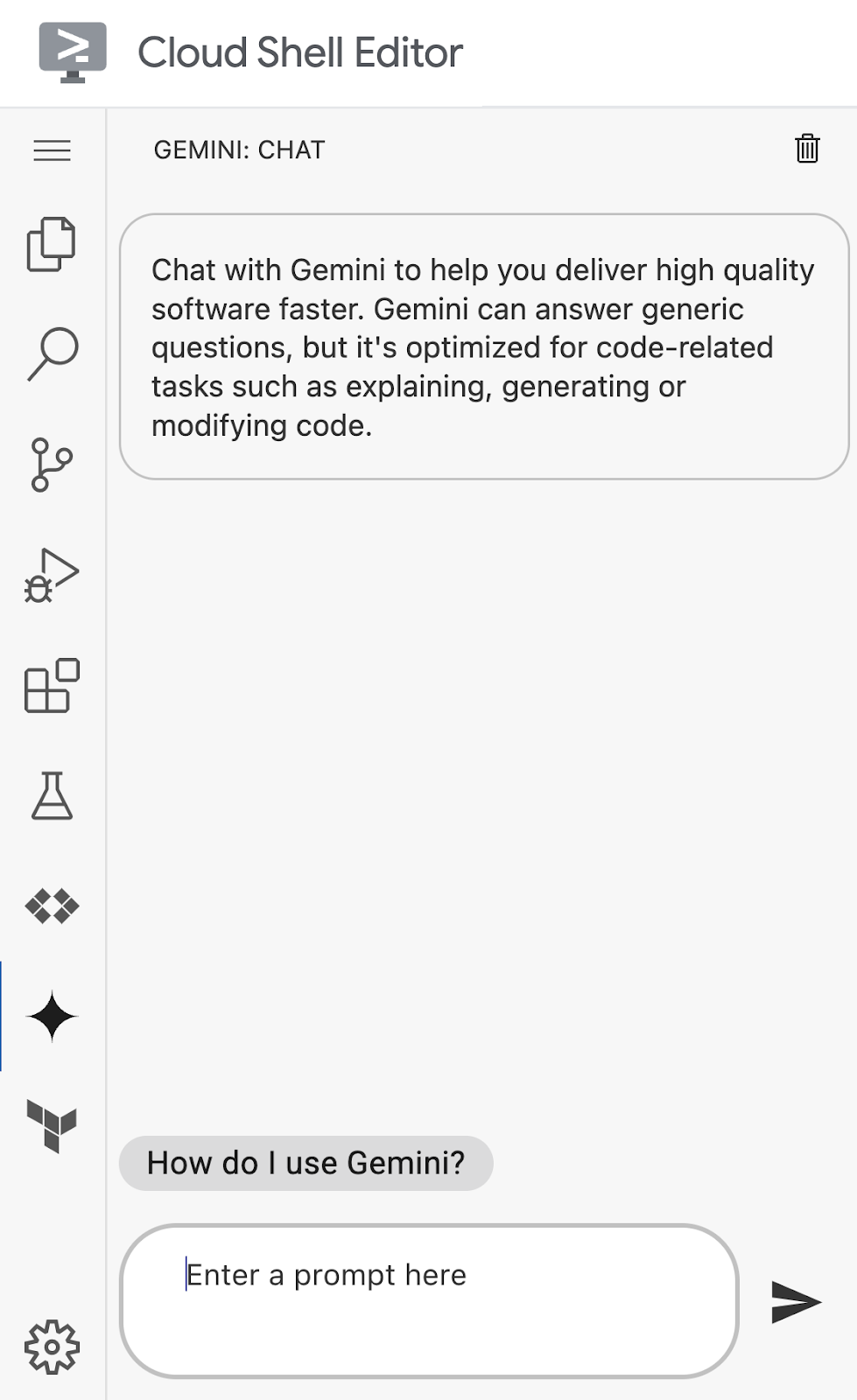Image resolution: width=857 pixels, height=1400 pixels.
Task: Select the Gemini sparkle view
Action: point(52,1016)
